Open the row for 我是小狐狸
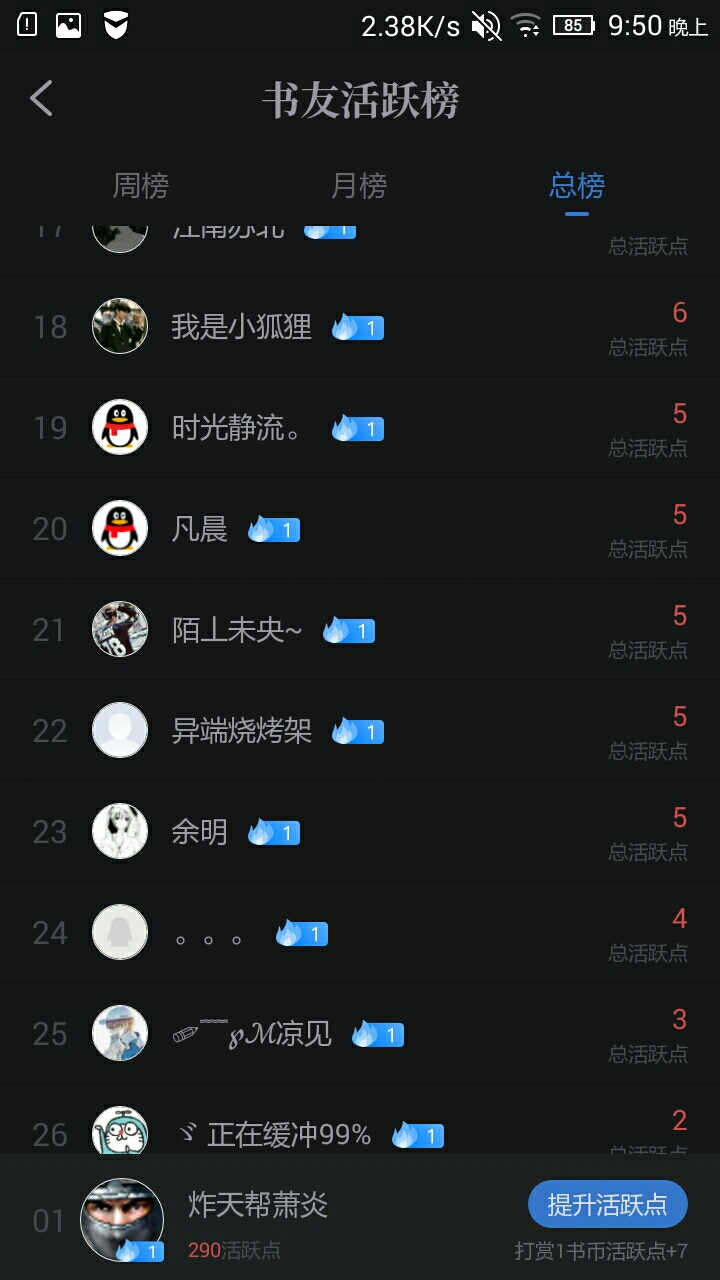 click(241, 327)
